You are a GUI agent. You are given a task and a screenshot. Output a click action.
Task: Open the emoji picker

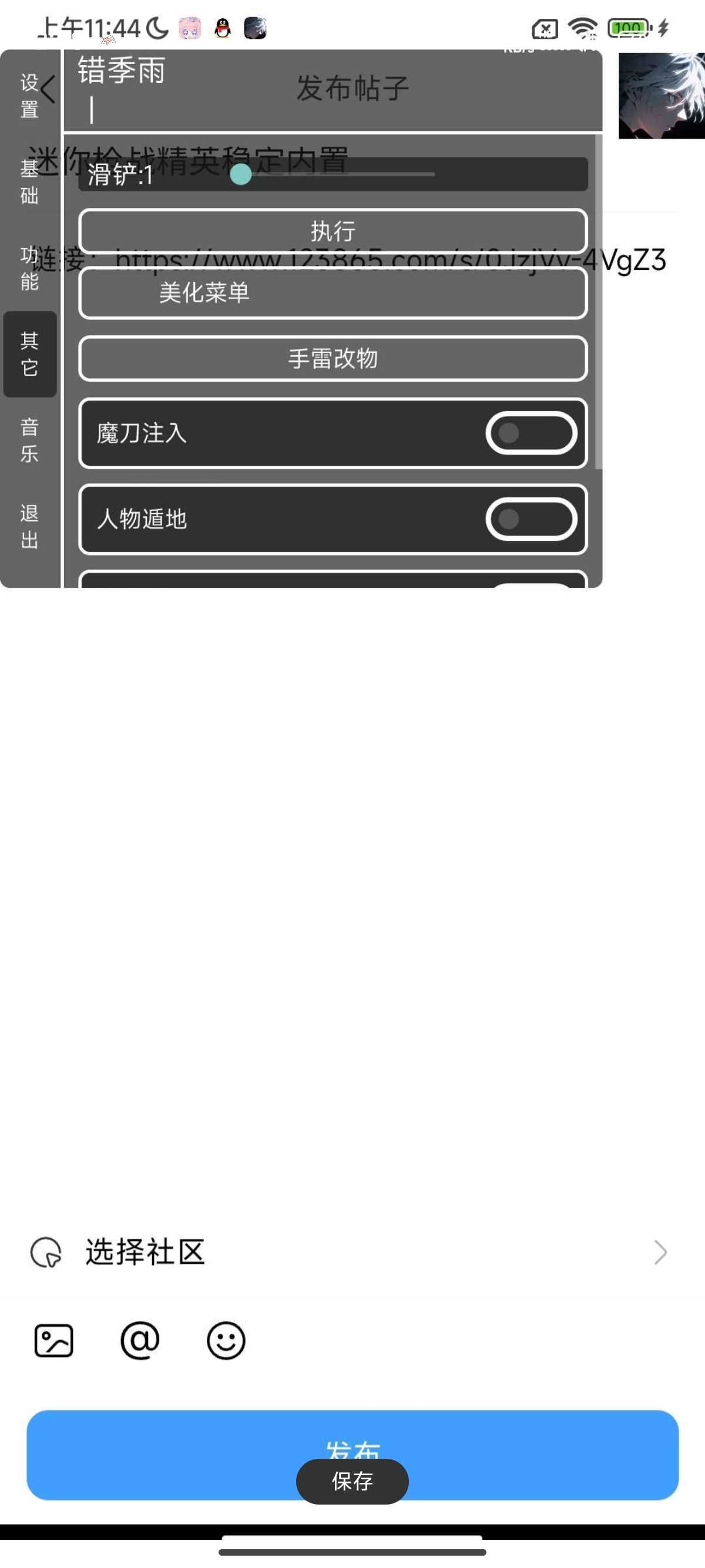tap(226, 1340)
